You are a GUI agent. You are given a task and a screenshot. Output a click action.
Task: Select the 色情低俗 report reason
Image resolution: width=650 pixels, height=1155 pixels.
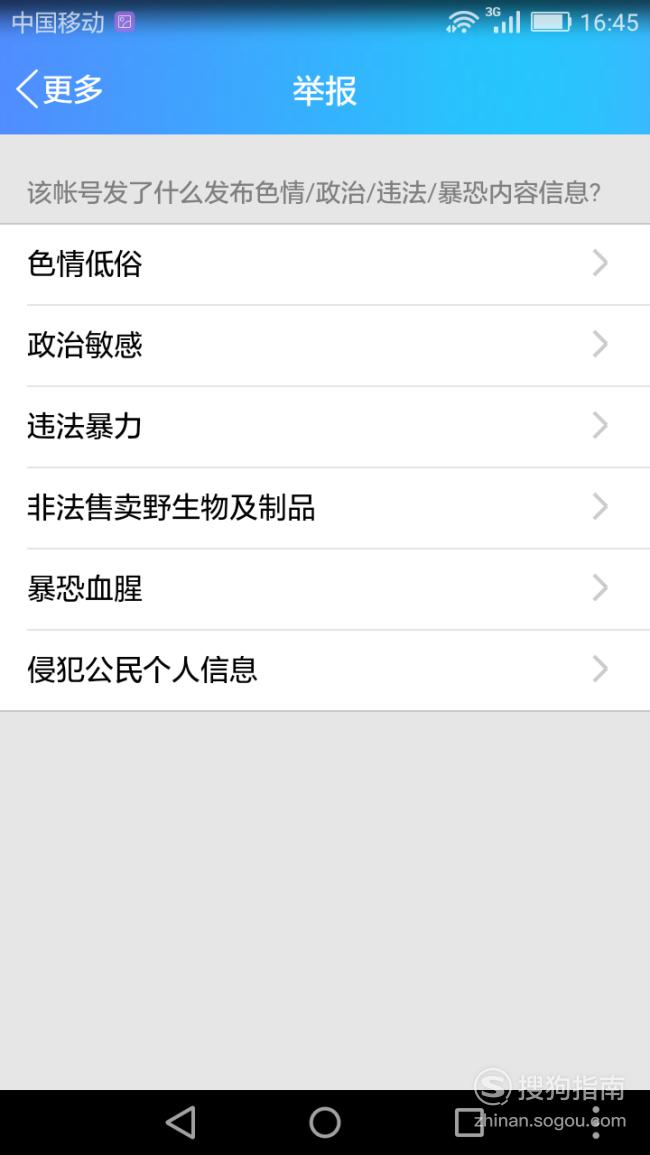(x=325, y=264)
